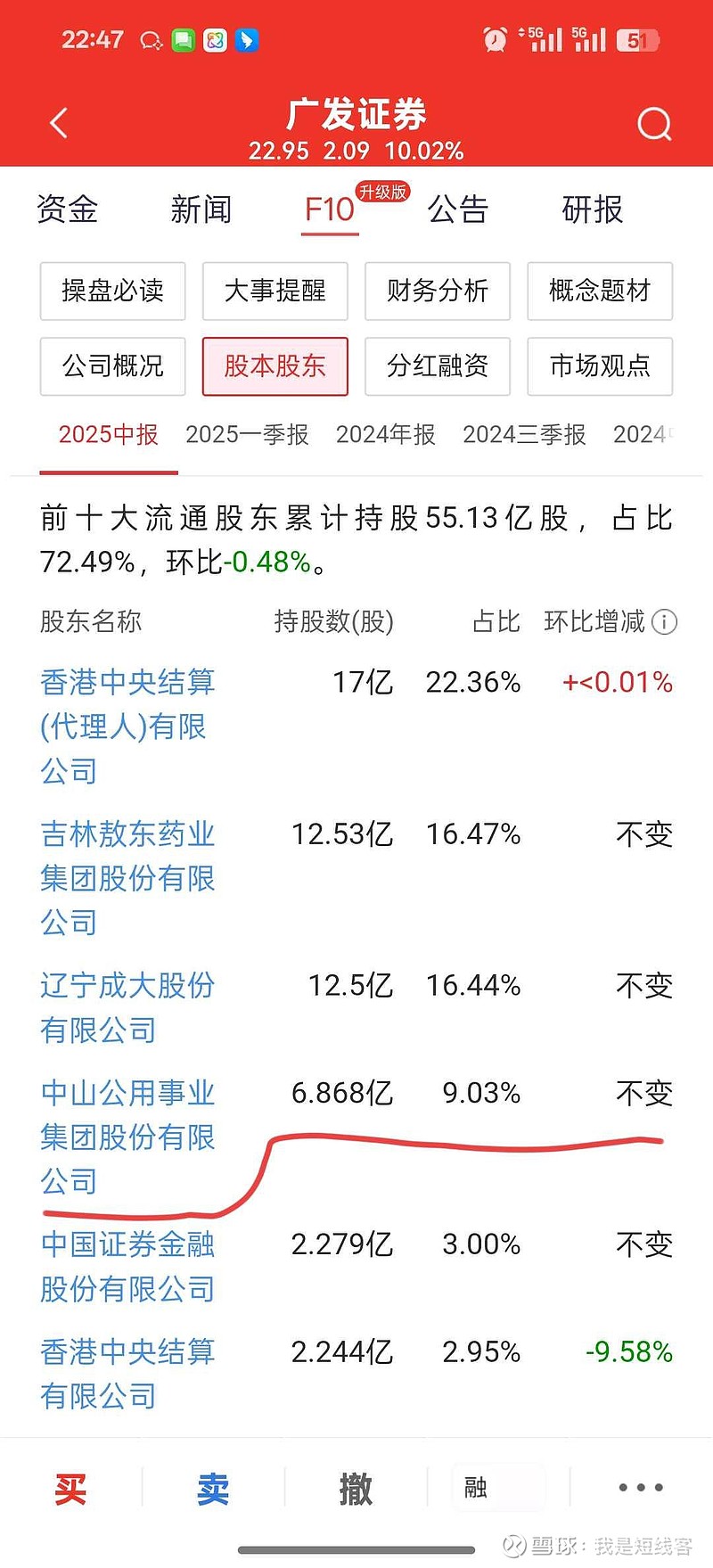Select the 分红融资 chip
Viewport: 713px width, 1568px height.
click(438, 365)
